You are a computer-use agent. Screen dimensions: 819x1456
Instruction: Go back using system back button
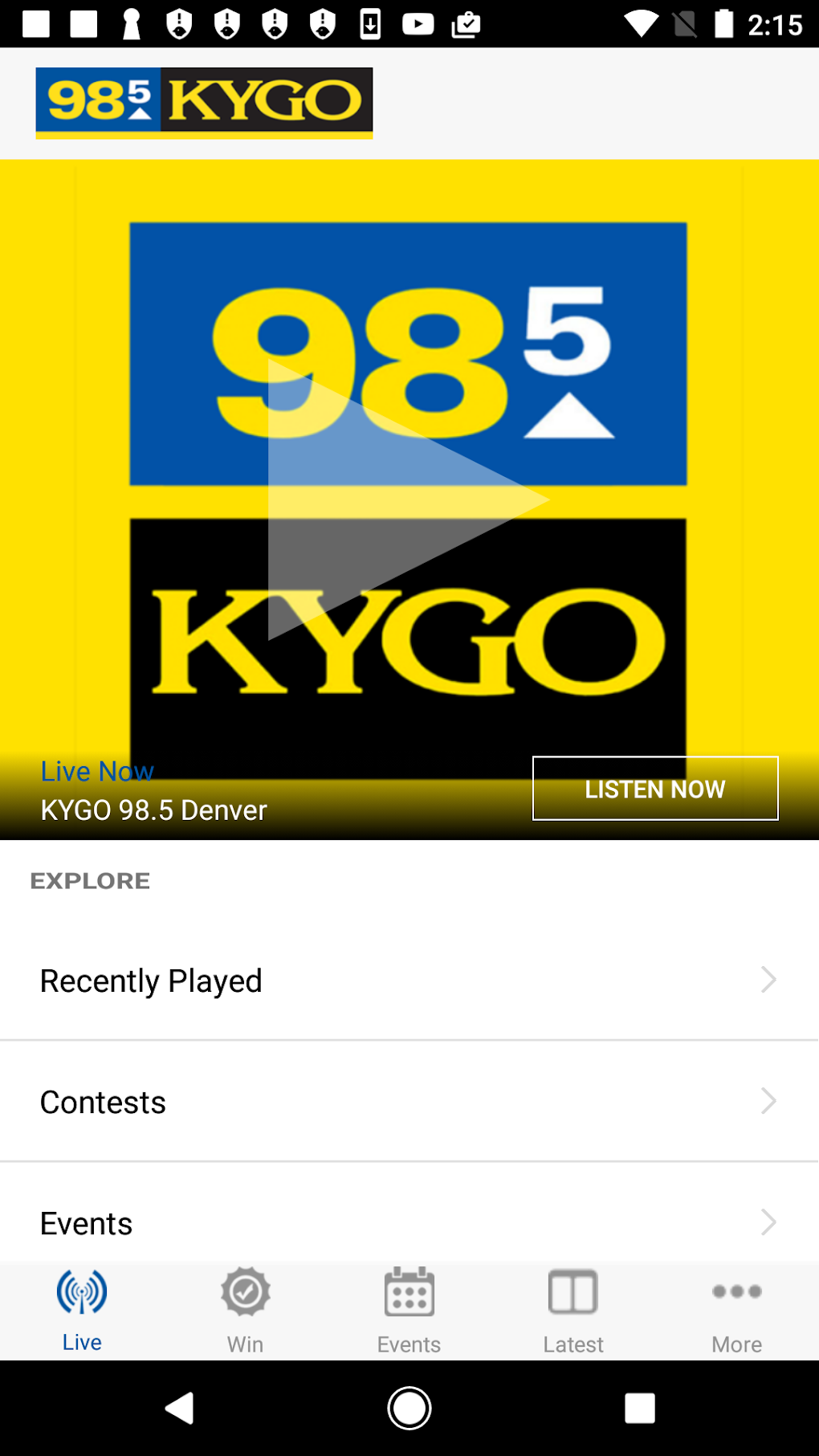pos(180,1408)
